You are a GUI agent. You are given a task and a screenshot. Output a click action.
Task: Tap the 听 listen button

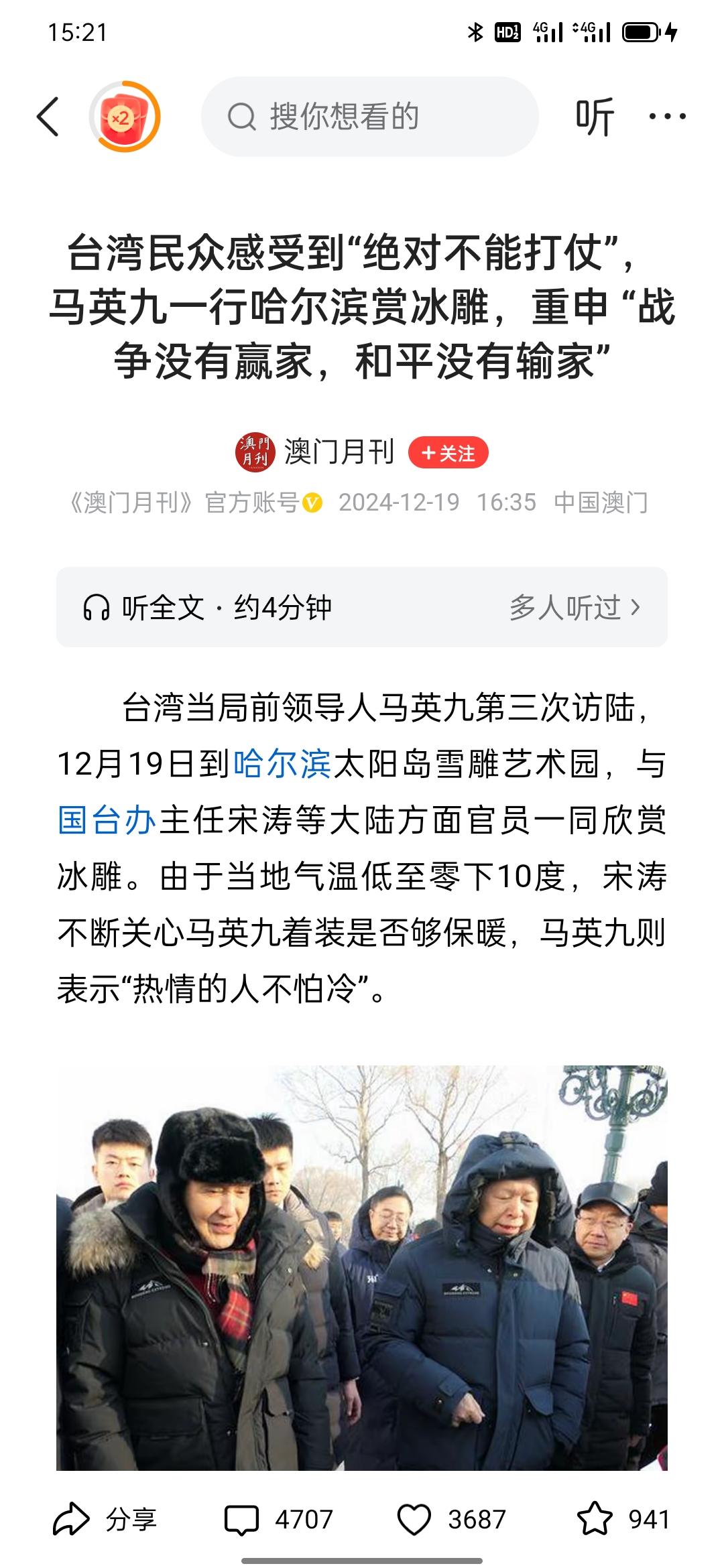[x=594, y=117]
